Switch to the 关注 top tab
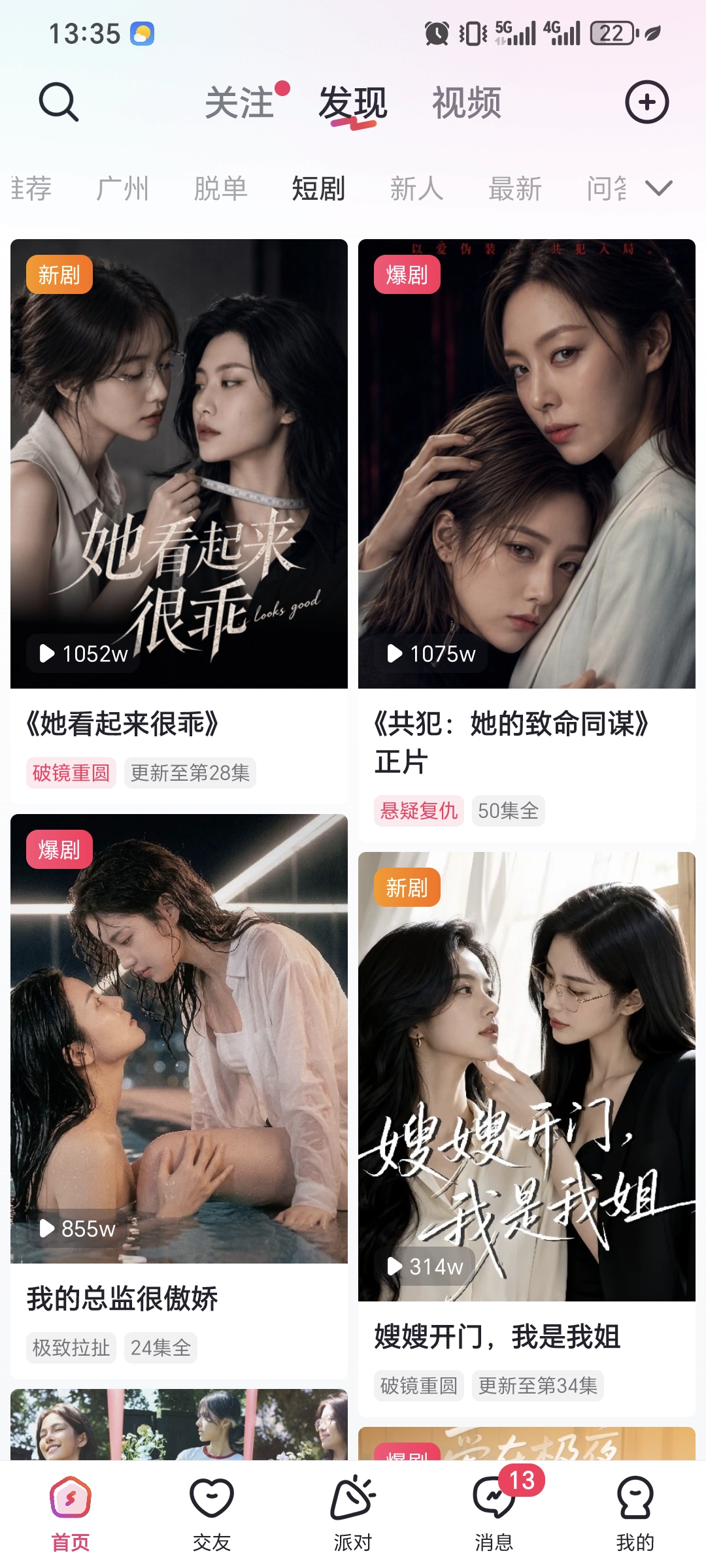This screenshot has width=706, height=1568. (240, 103)
